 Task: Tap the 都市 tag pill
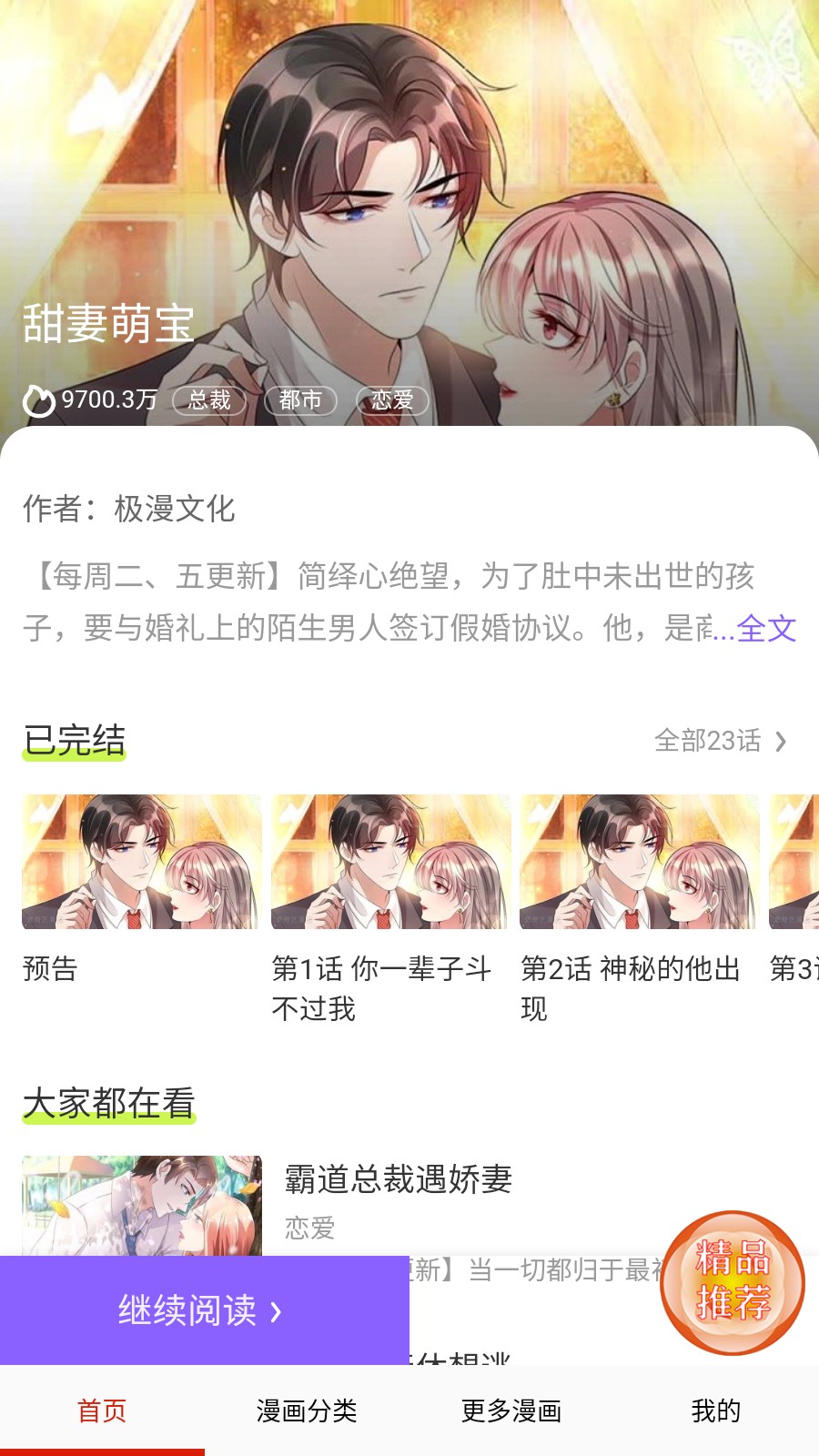(300, 399)
